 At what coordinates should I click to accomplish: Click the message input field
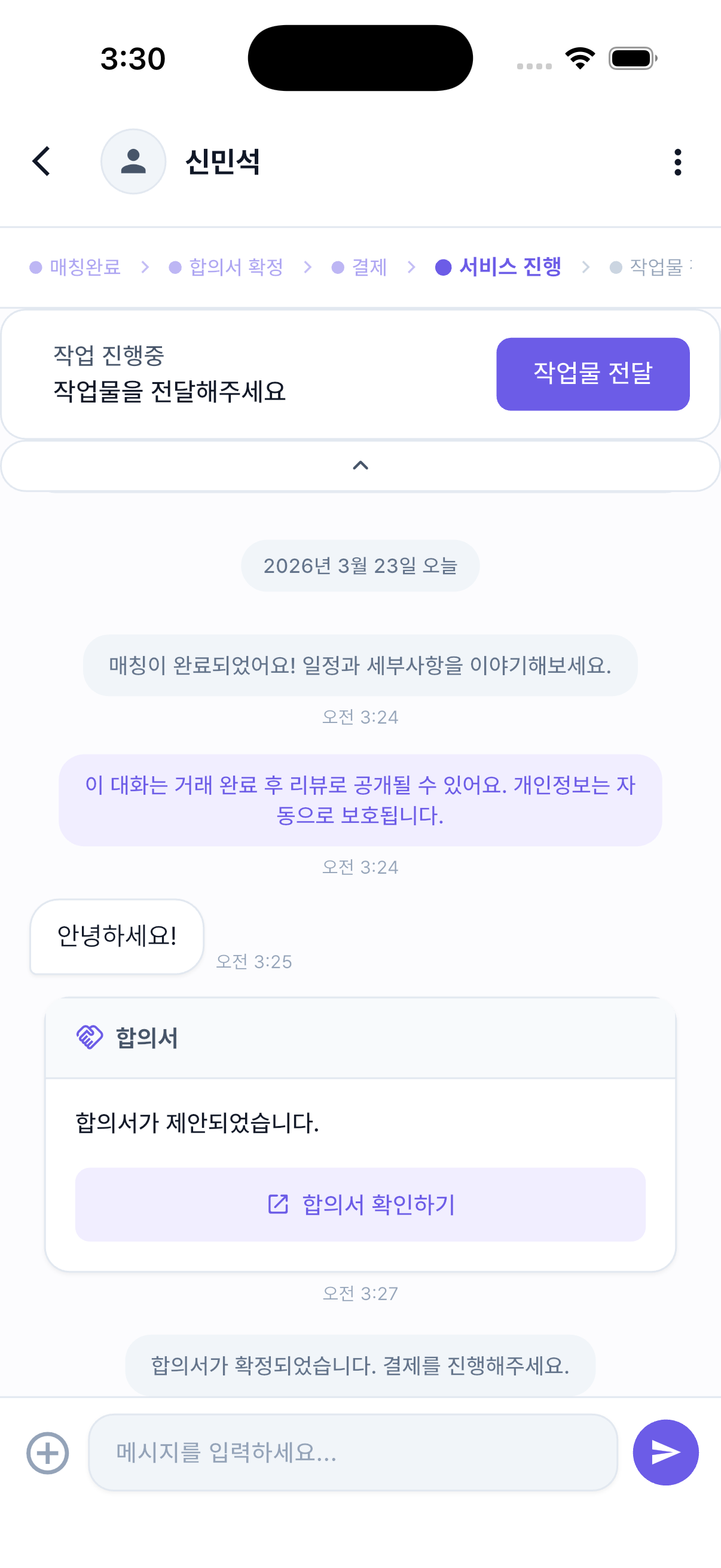(x=353, y=1452)
